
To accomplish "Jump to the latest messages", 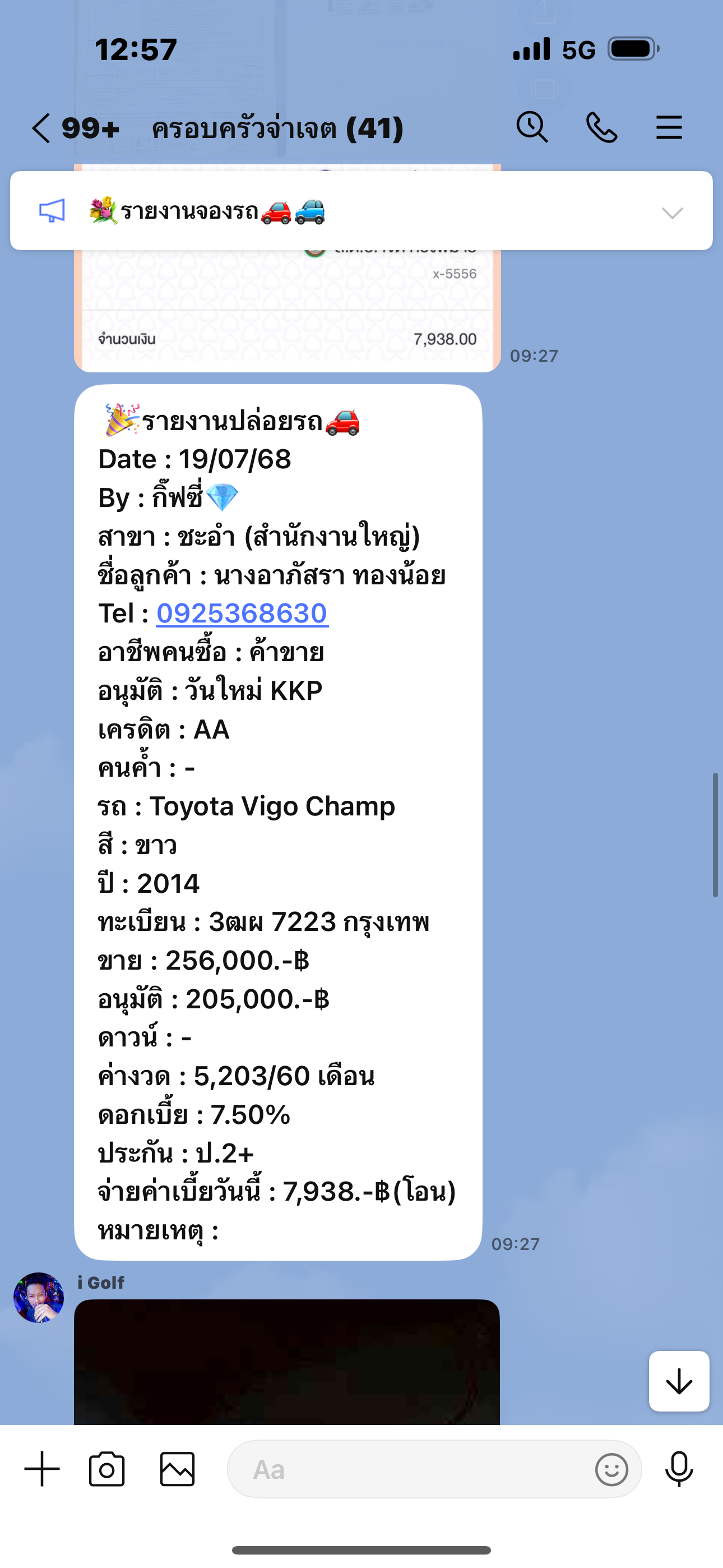I will coord(679,1381).
